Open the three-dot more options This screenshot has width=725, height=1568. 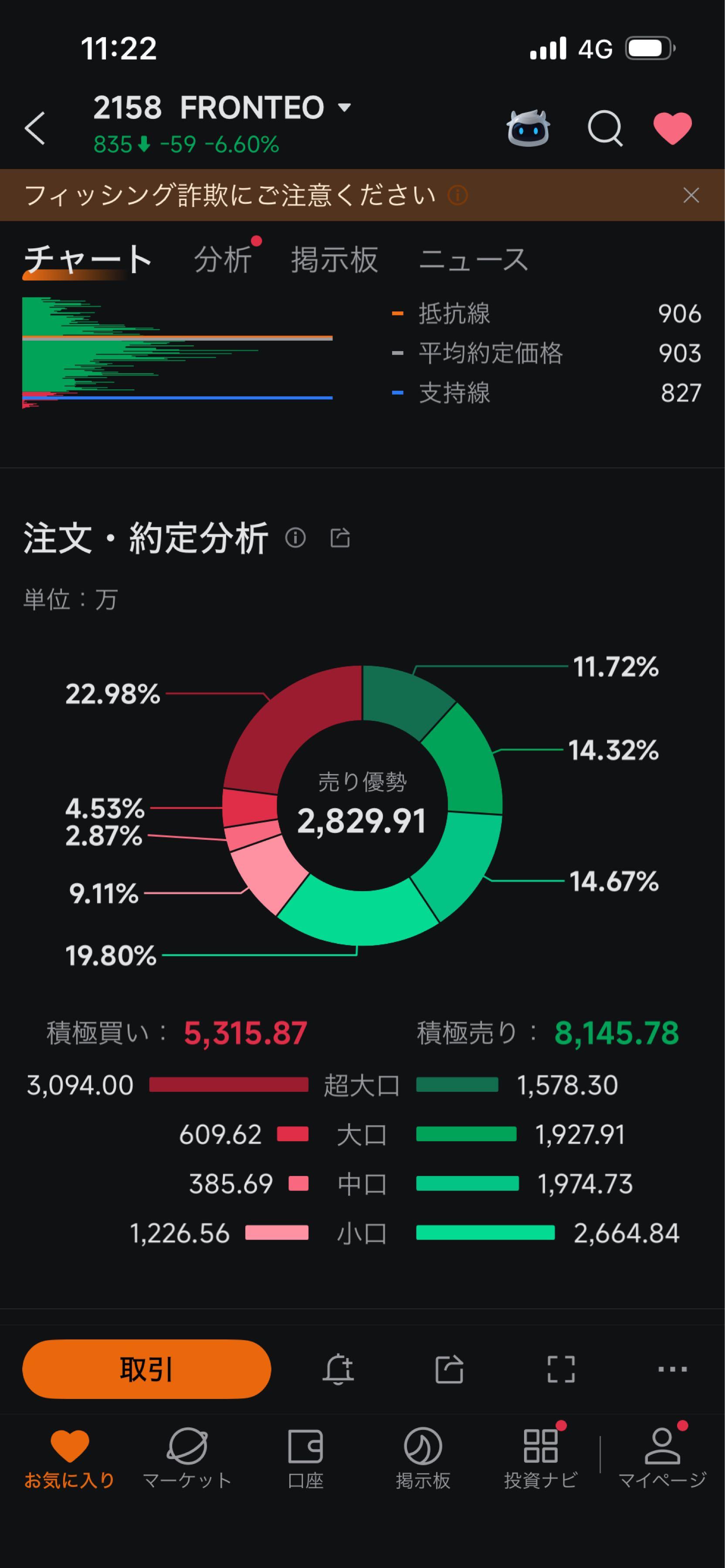click(672, 1369)
